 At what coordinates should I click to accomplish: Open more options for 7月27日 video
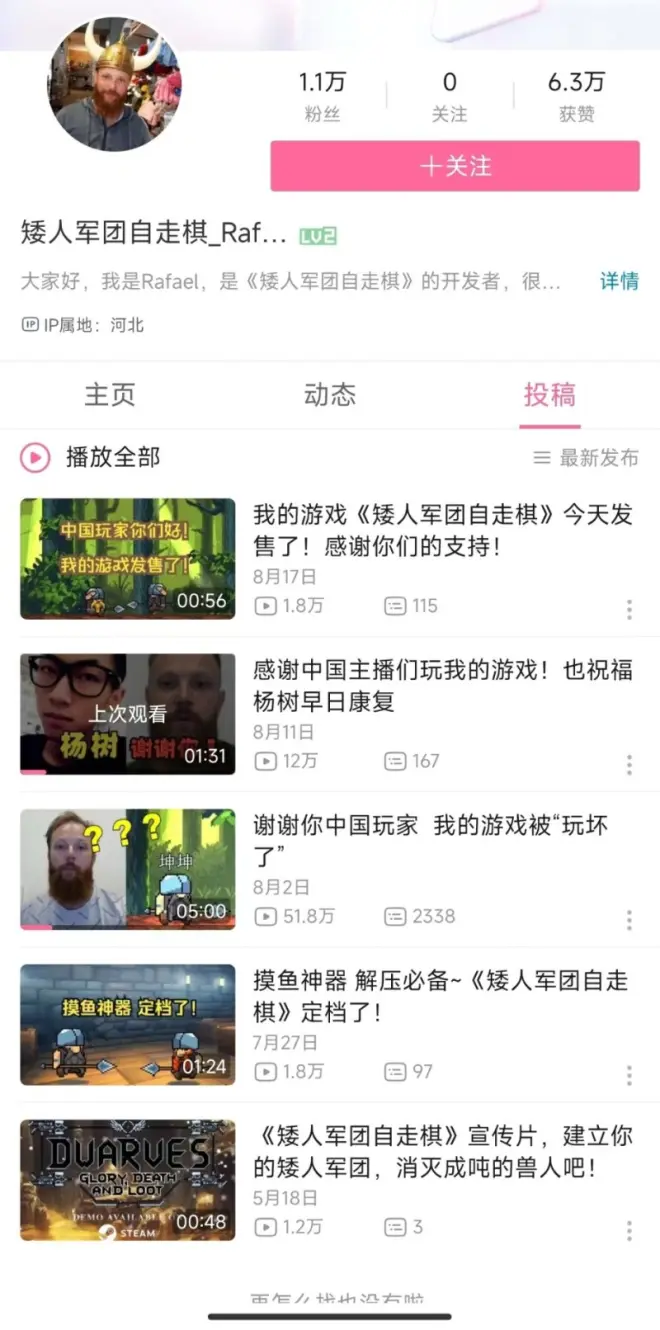tap(629, 1075)
